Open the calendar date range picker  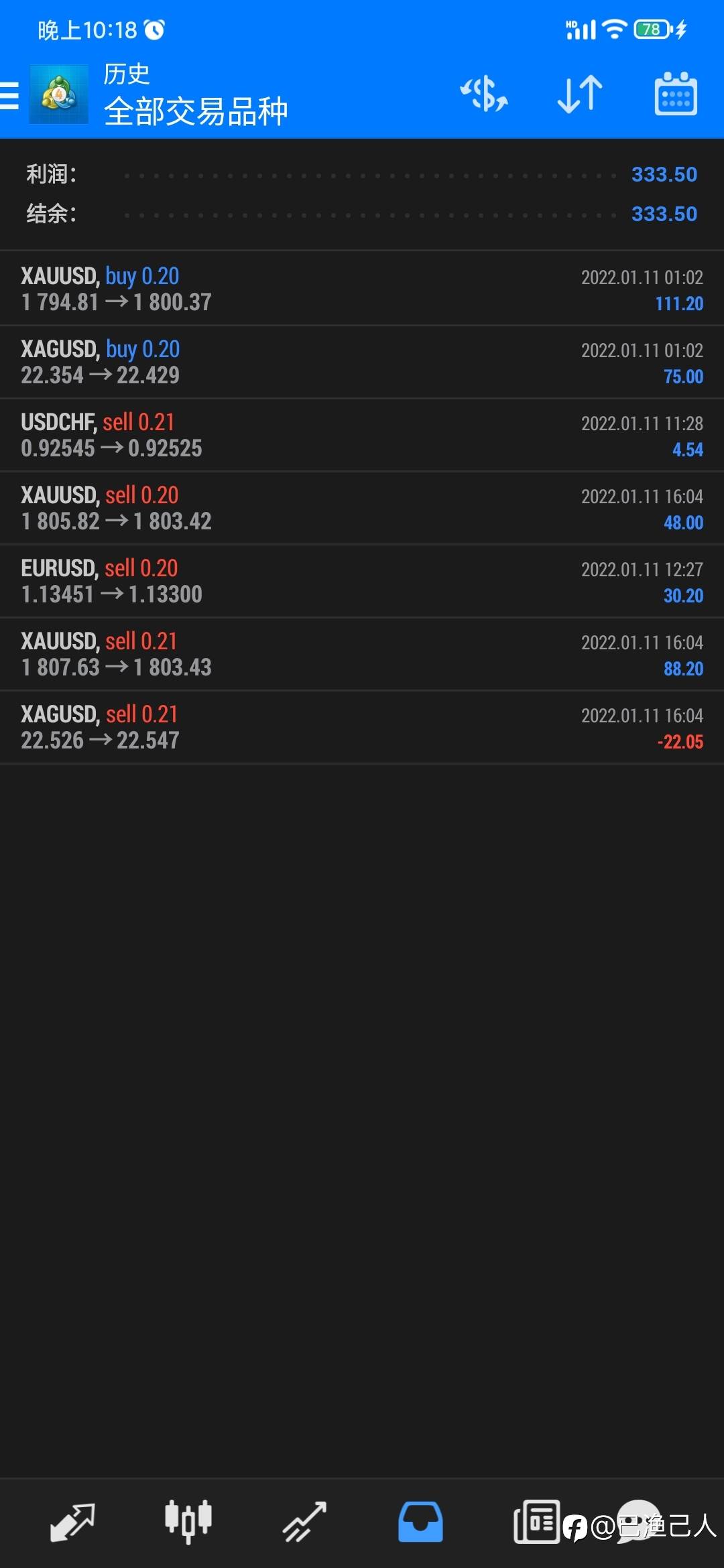coord(676,94)
